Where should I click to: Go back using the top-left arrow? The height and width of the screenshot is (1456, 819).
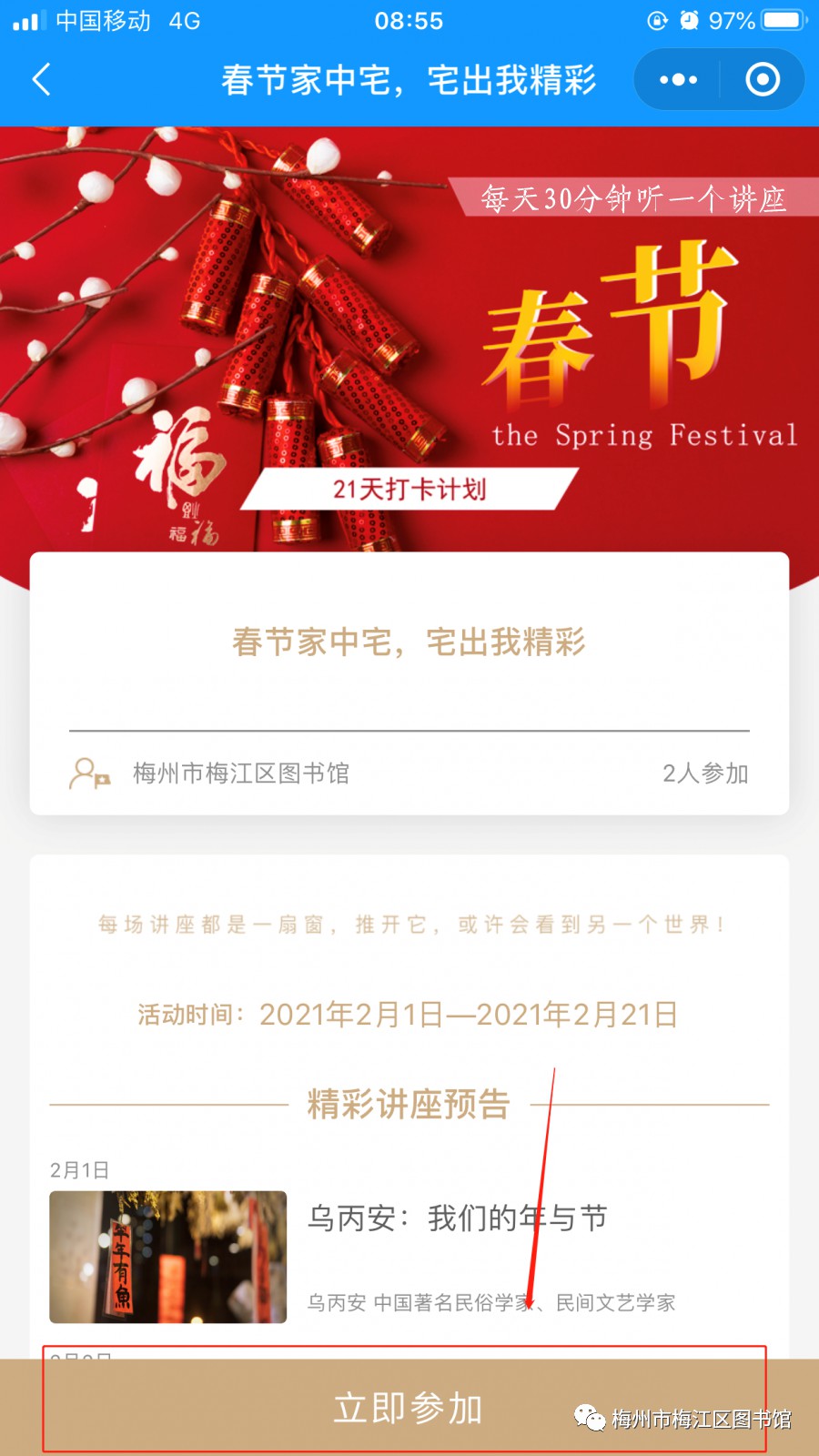[x=41, y=80]
